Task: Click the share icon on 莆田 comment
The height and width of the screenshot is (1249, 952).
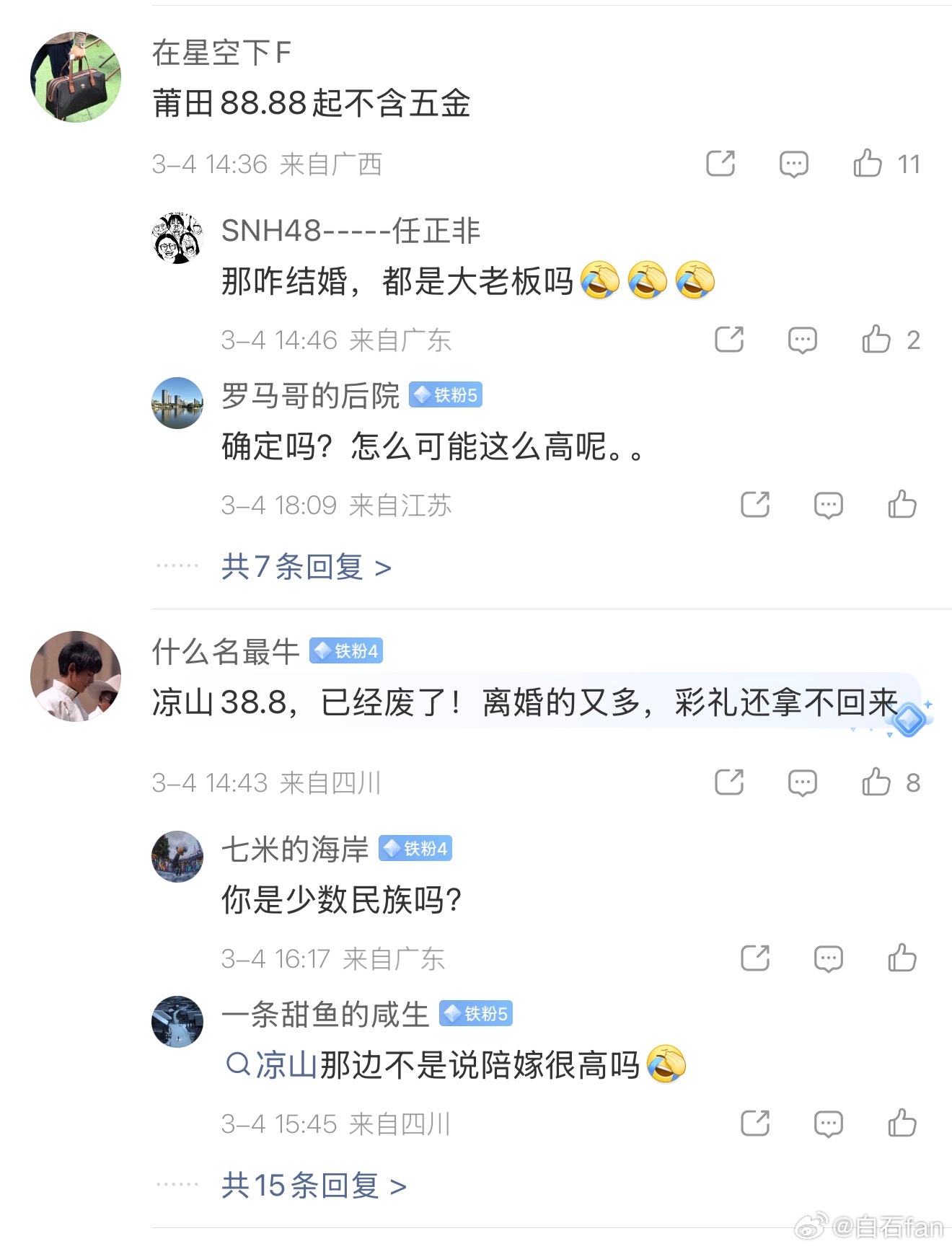Action: coord(719,163)
